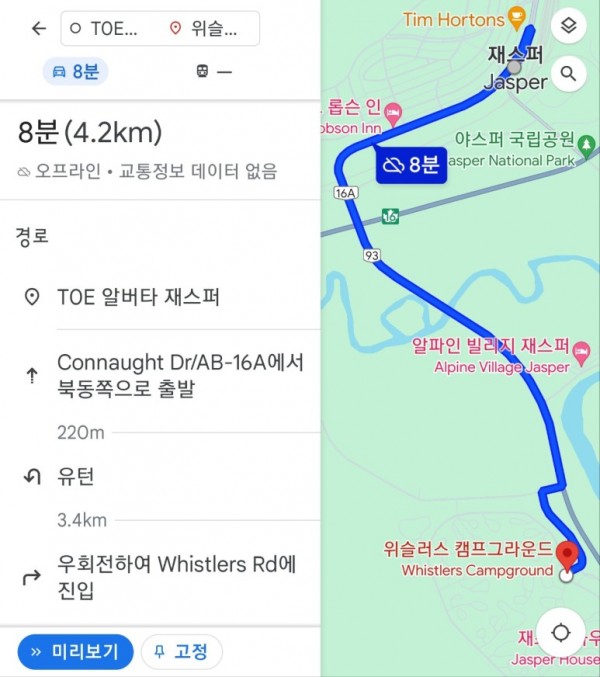Switch to the transit mode tab
This screenshot has height=677, width=600.
point(214,72)
